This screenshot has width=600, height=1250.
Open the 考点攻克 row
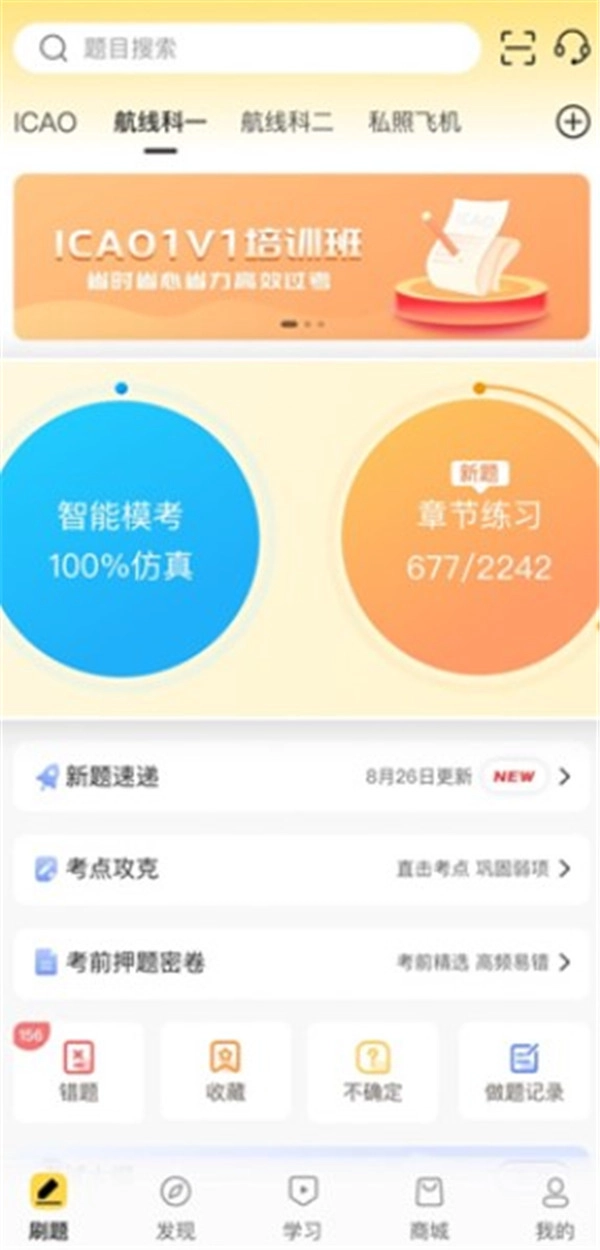click(x=301, y=869)
